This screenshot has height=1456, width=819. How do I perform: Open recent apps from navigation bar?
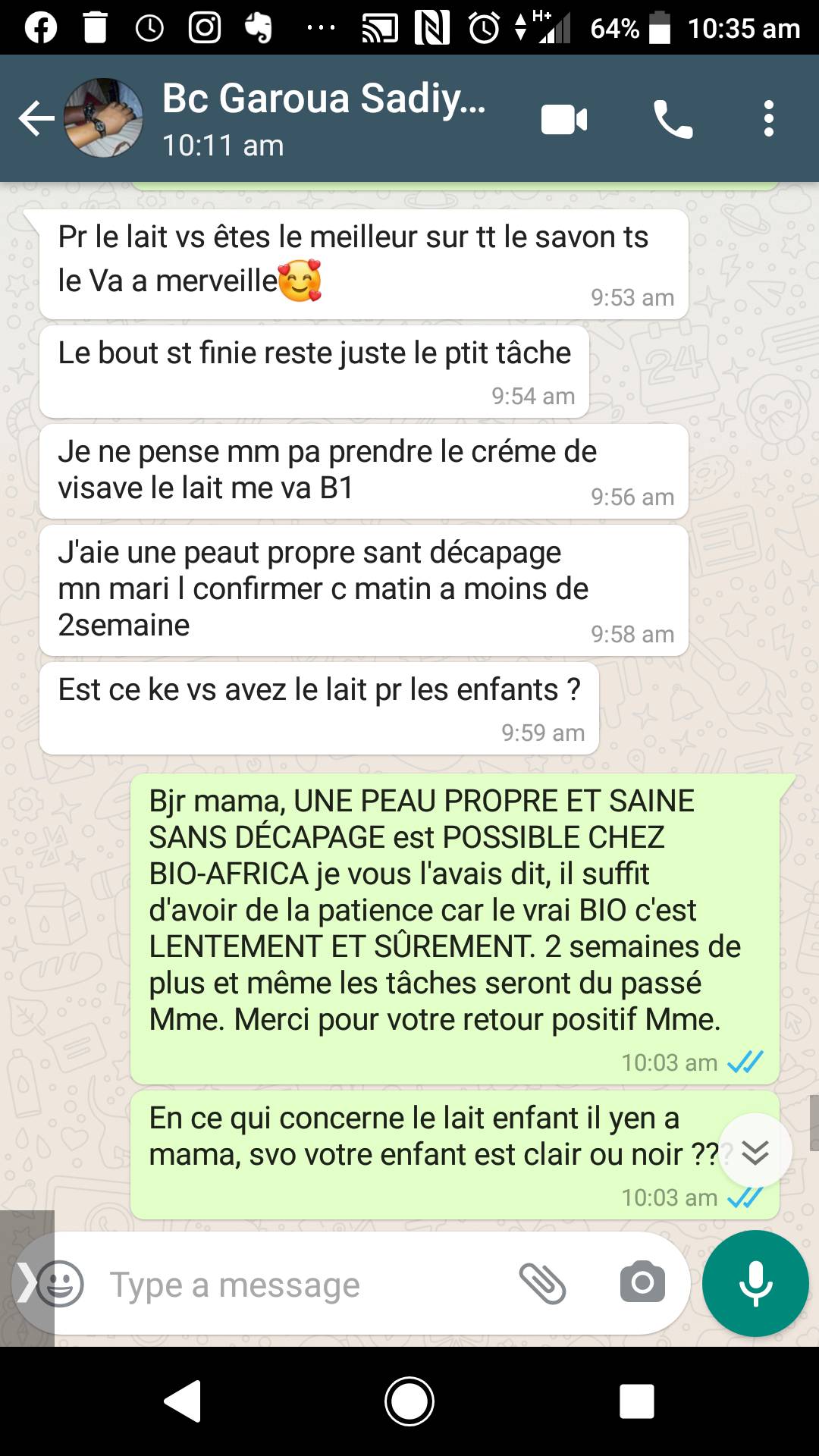[x=636, y=1401]
